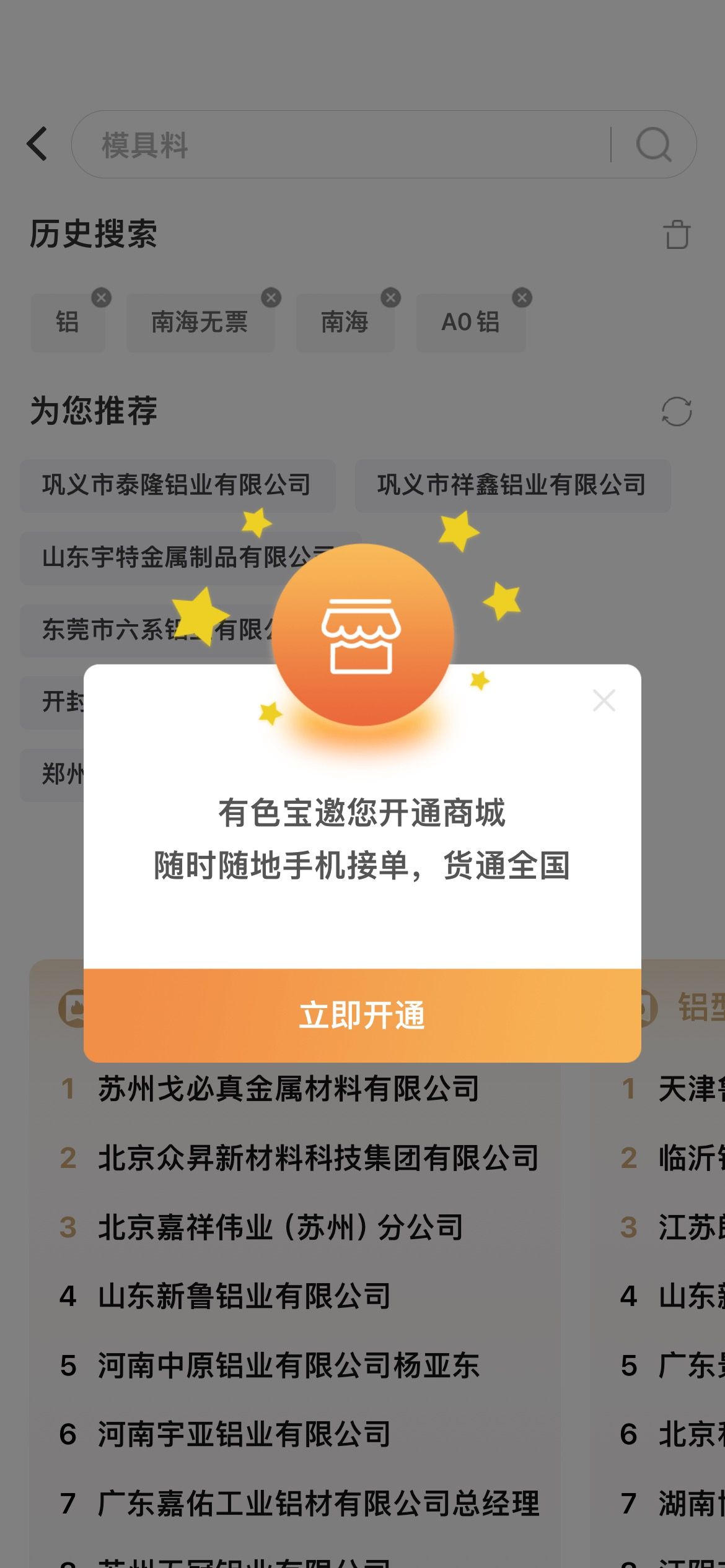Delete 南海 from search history

point(390,298)
